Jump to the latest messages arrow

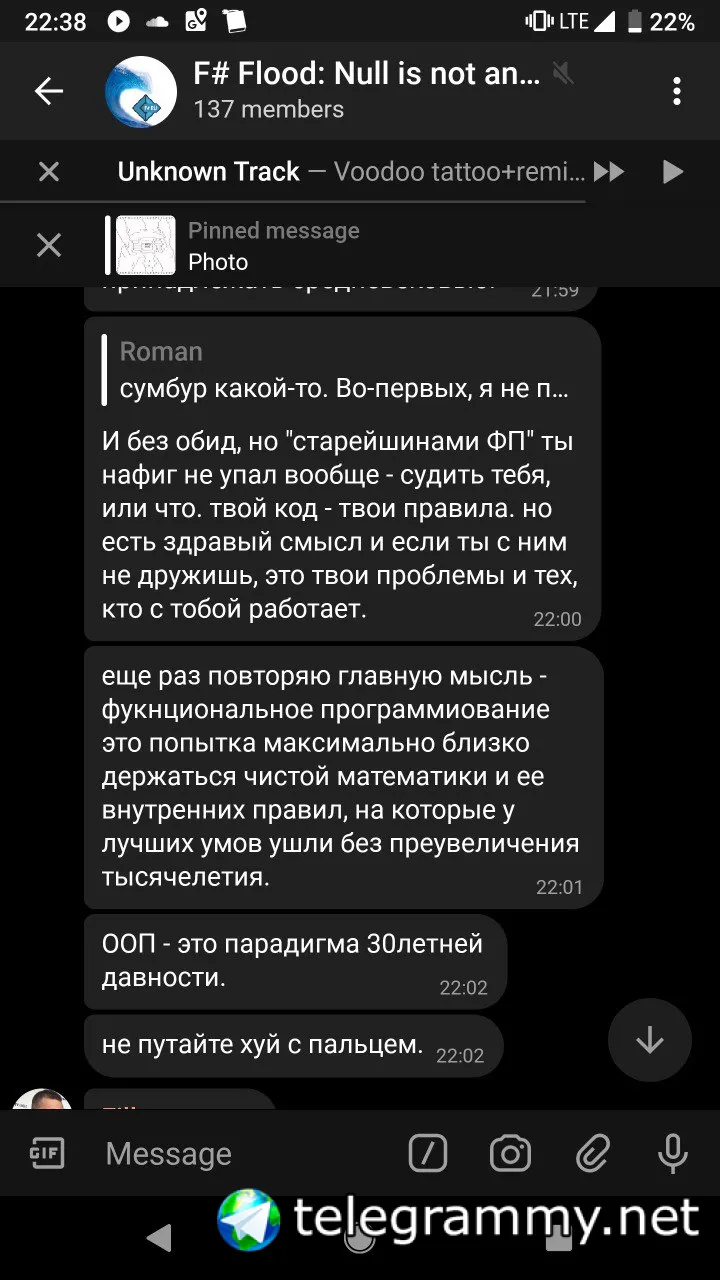pyautogui.click(x=649, y=1040)
